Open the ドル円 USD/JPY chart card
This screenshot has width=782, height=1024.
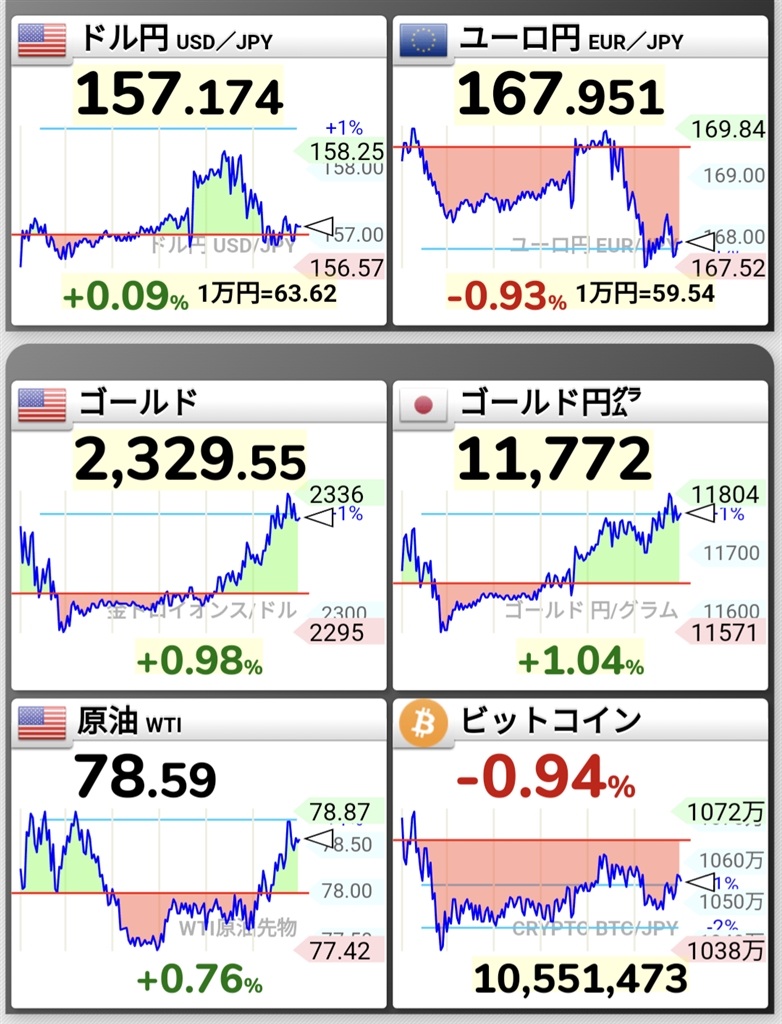197,170
